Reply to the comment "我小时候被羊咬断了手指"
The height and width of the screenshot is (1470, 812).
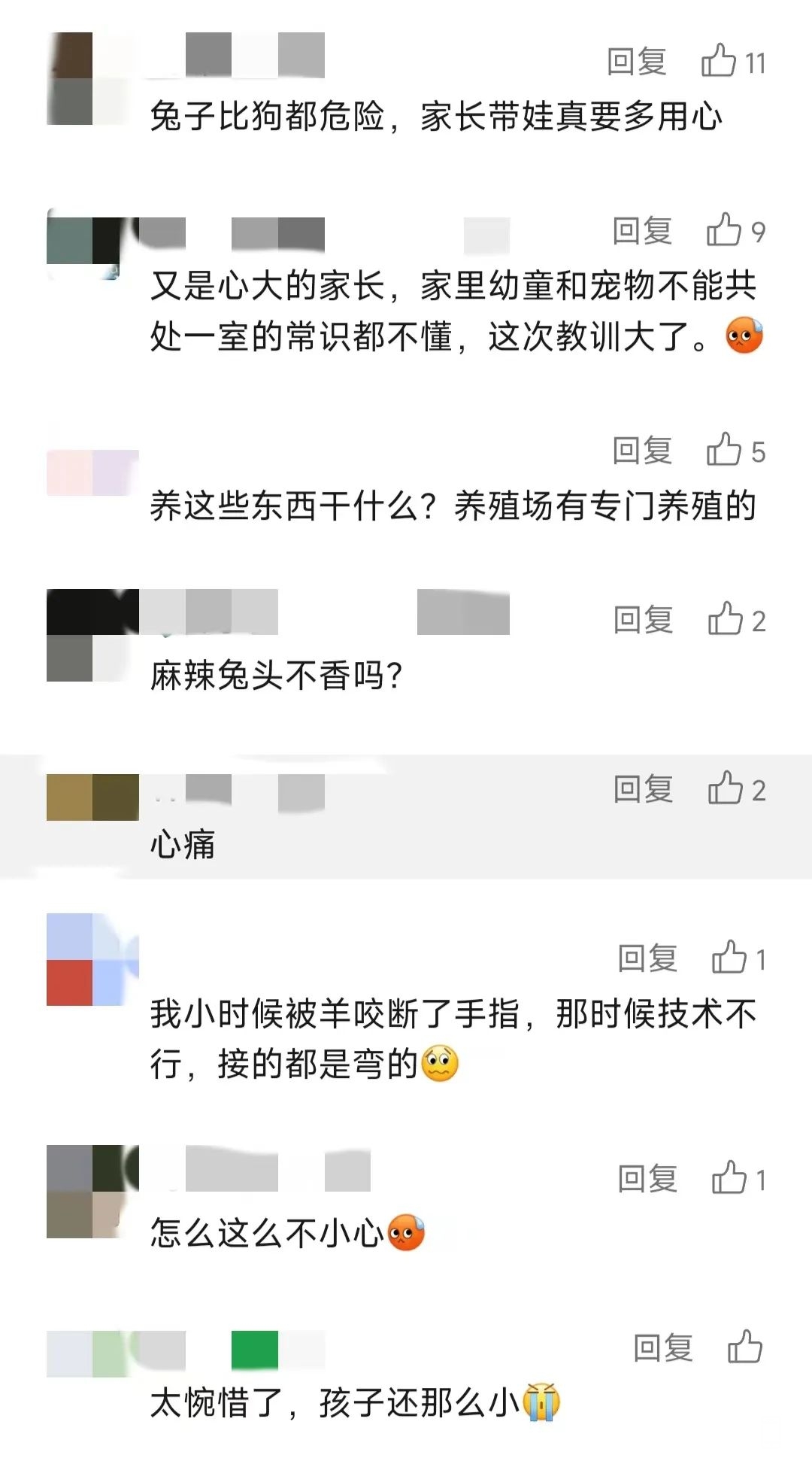647,958
